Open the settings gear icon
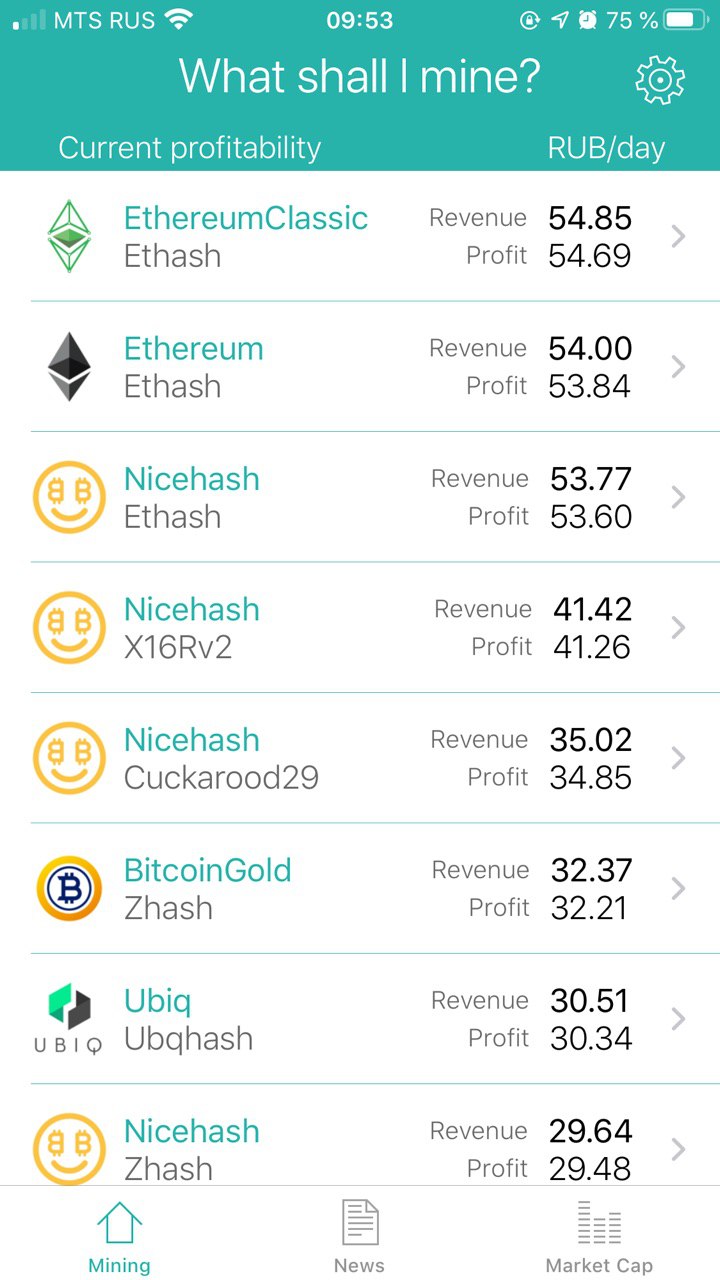 [x=660, y=80]
